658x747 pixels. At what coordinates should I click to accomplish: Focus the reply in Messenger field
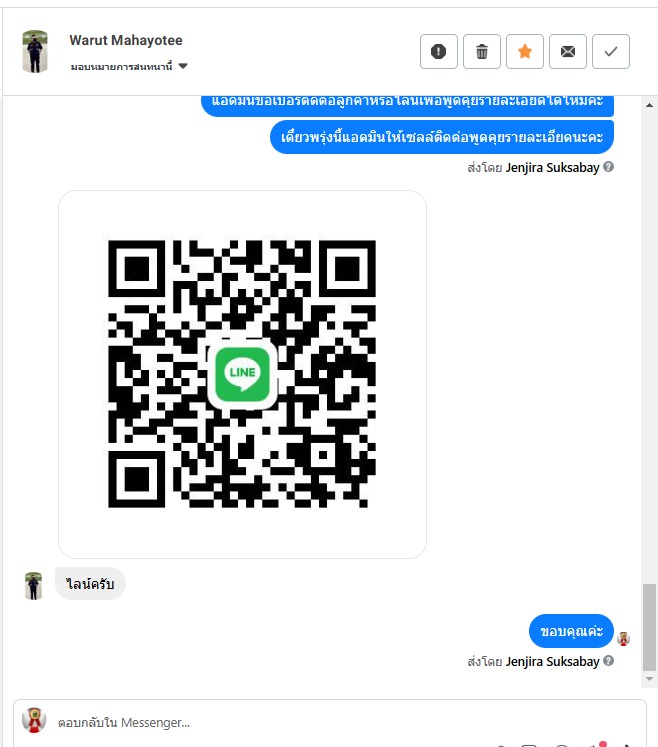point(300,721)
